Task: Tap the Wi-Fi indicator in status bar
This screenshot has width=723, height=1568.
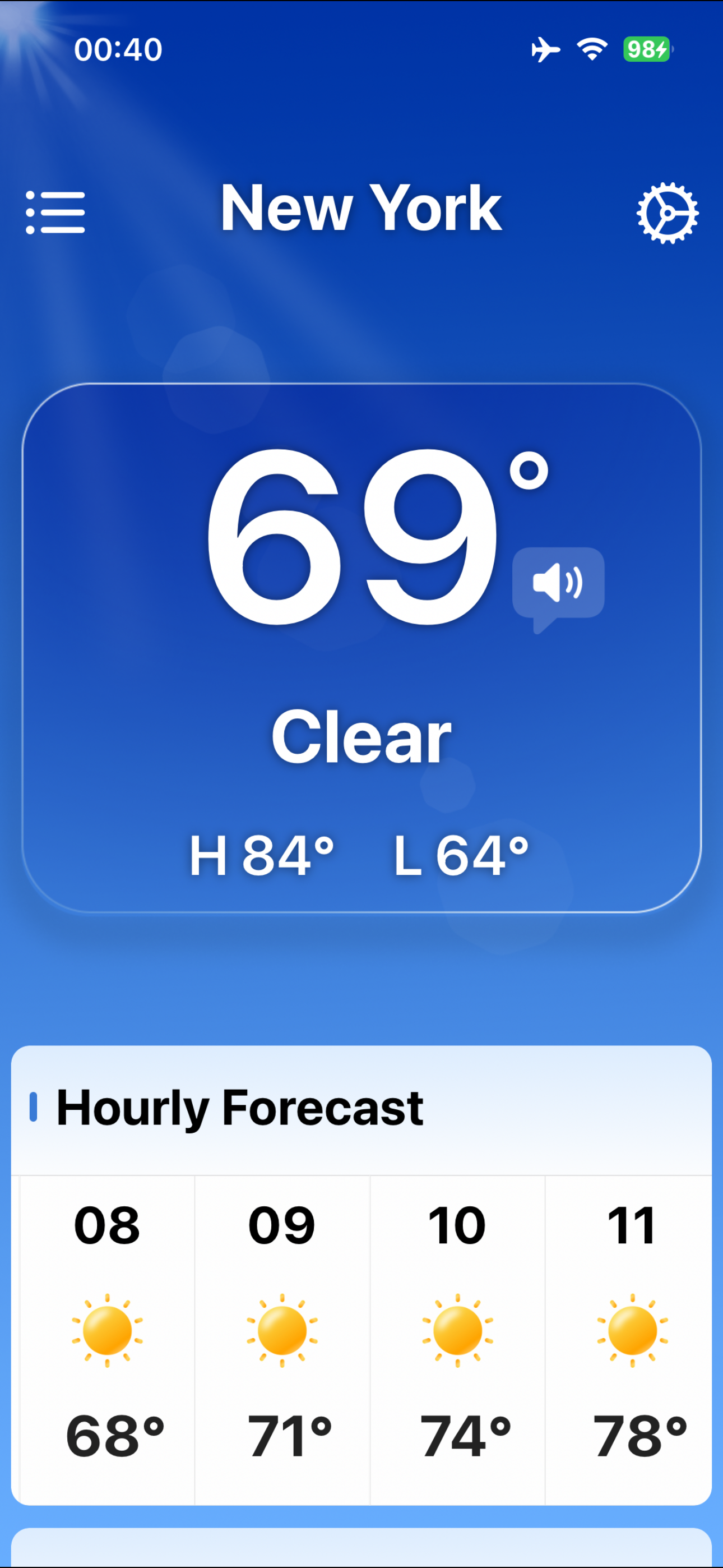Action: coord(591,50)
